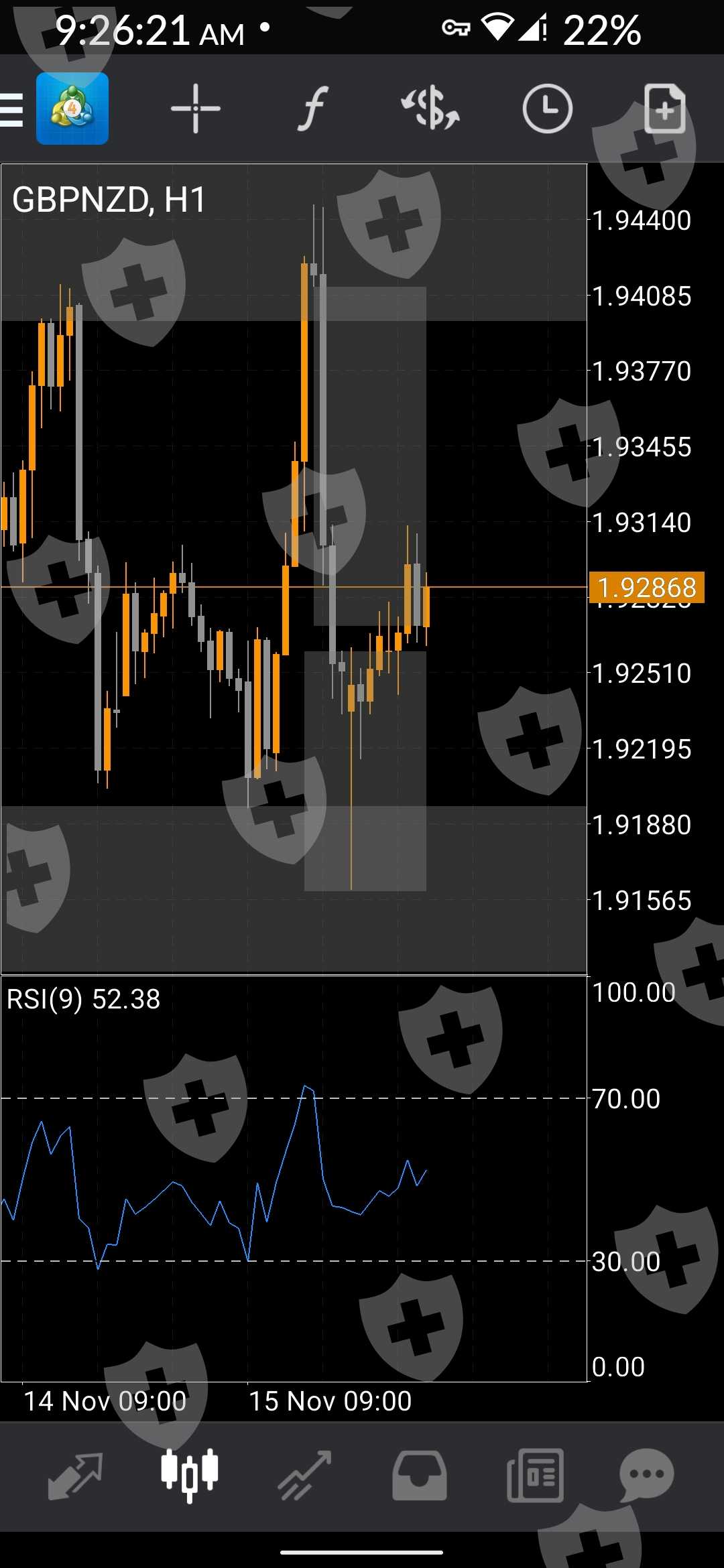
Task: Switch to the Quotes tab
Action: [75, 1476]
